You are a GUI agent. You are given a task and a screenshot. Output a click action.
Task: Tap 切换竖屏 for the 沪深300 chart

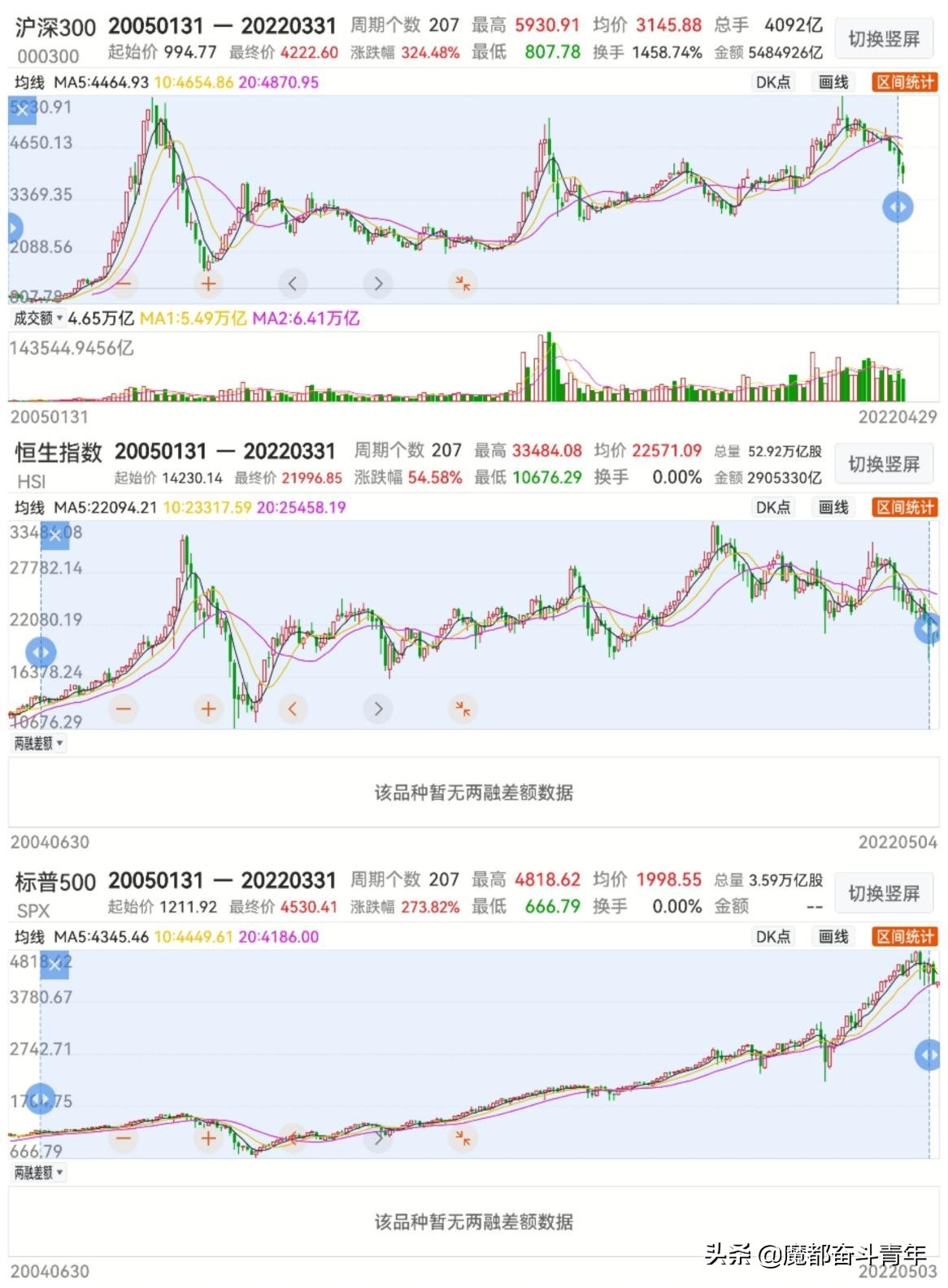[x=884, y=37]
